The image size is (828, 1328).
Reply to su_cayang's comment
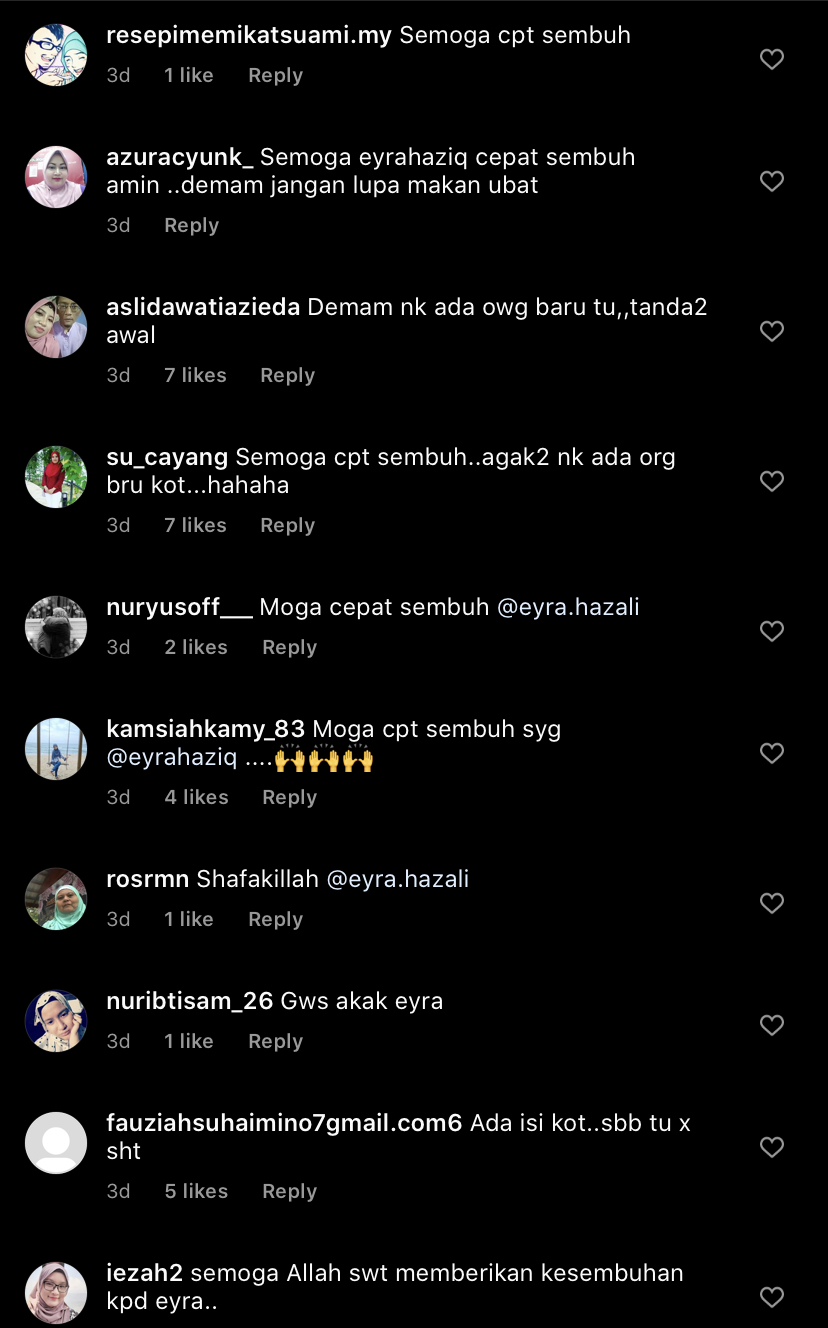(x=287, y=526)
